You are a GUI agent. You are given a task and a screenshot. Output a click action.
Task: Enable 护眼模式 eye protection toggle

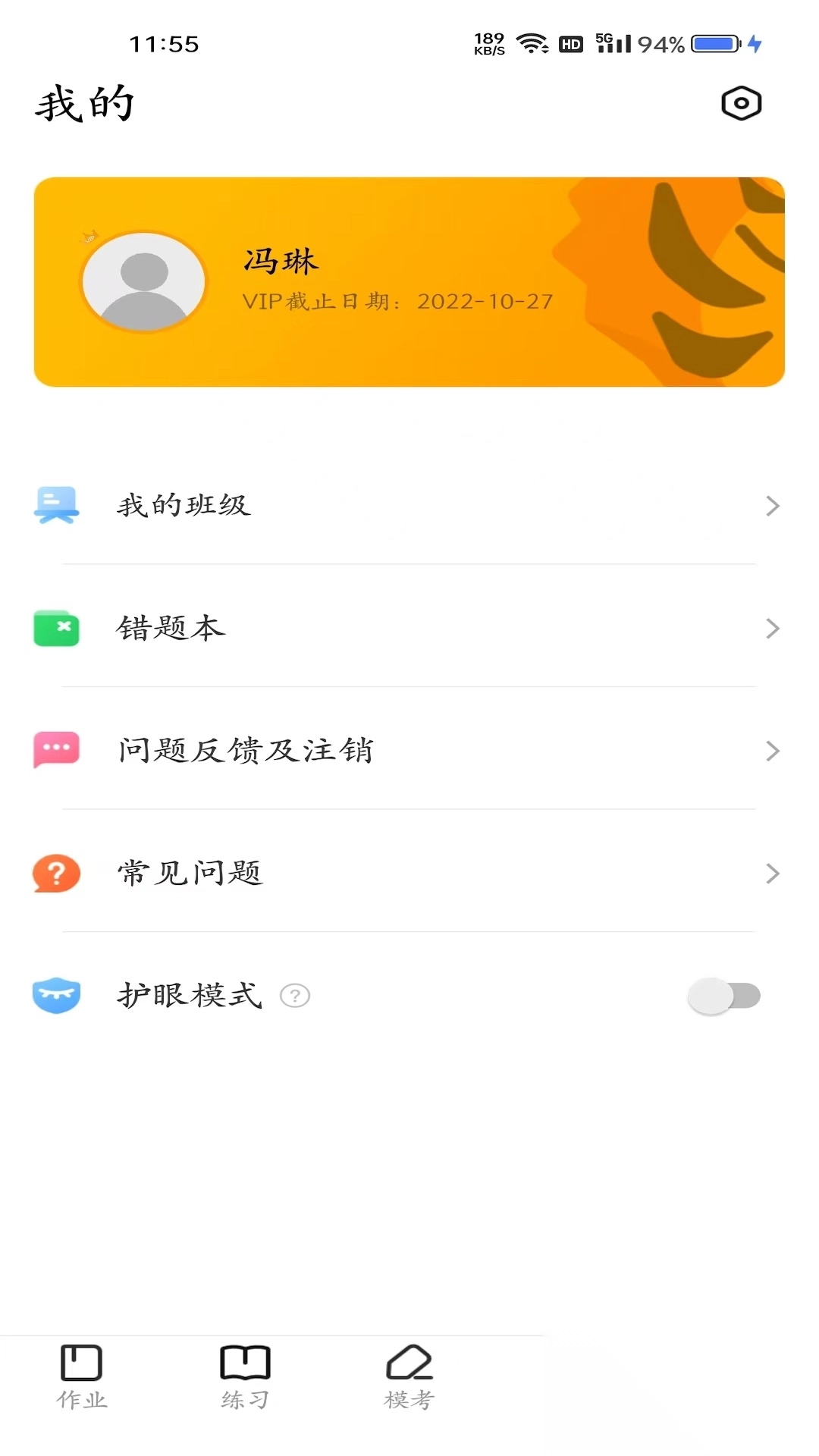pyautogui.click(x=724, y=996)
